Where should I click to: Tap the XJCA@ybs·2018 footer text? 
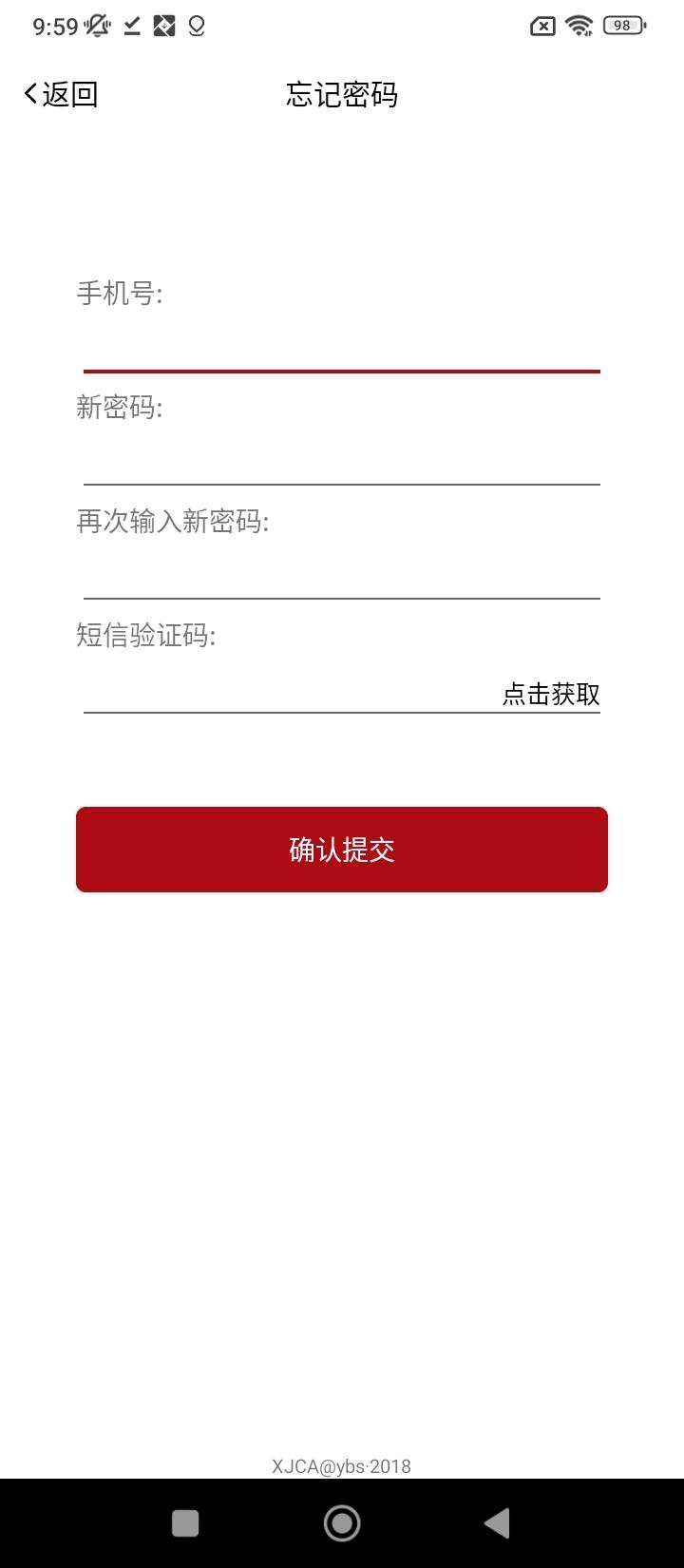click(342, 1466)
